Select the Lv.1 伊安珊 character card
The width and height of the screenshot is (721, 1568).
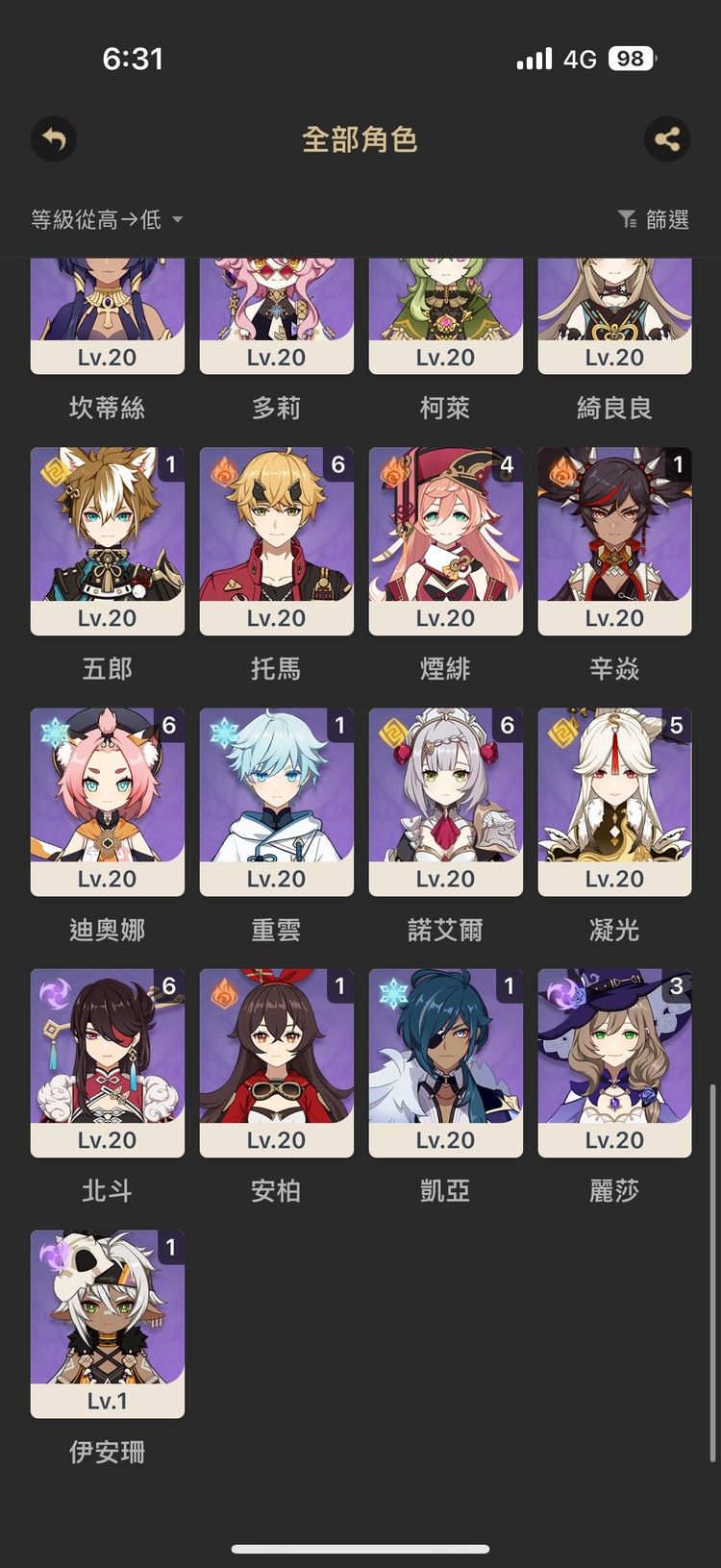pos(107,1323)
